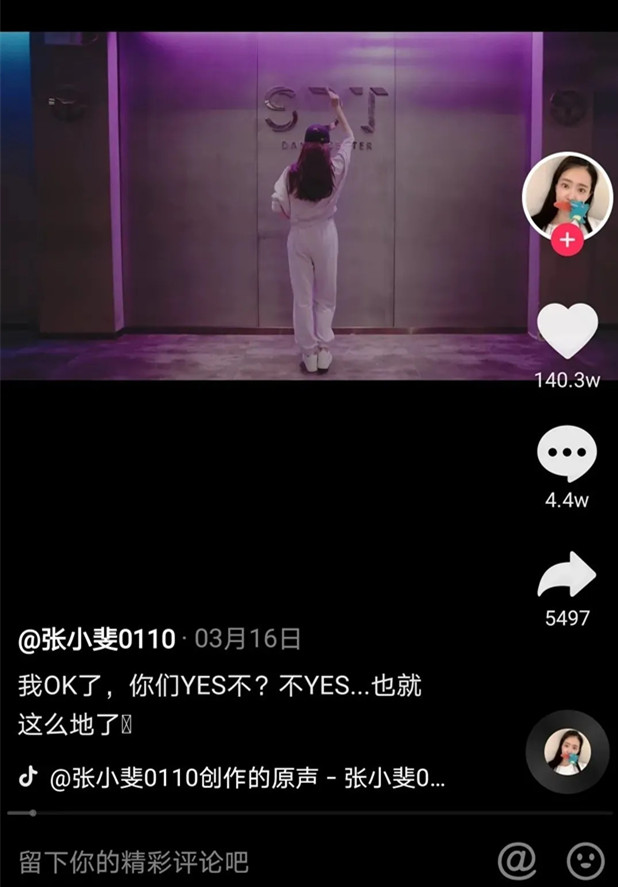Screen dimensions: 618x887
Task: Tap the comment box 留下你的精彩评论吧
Action: click(x=133, y=861)
